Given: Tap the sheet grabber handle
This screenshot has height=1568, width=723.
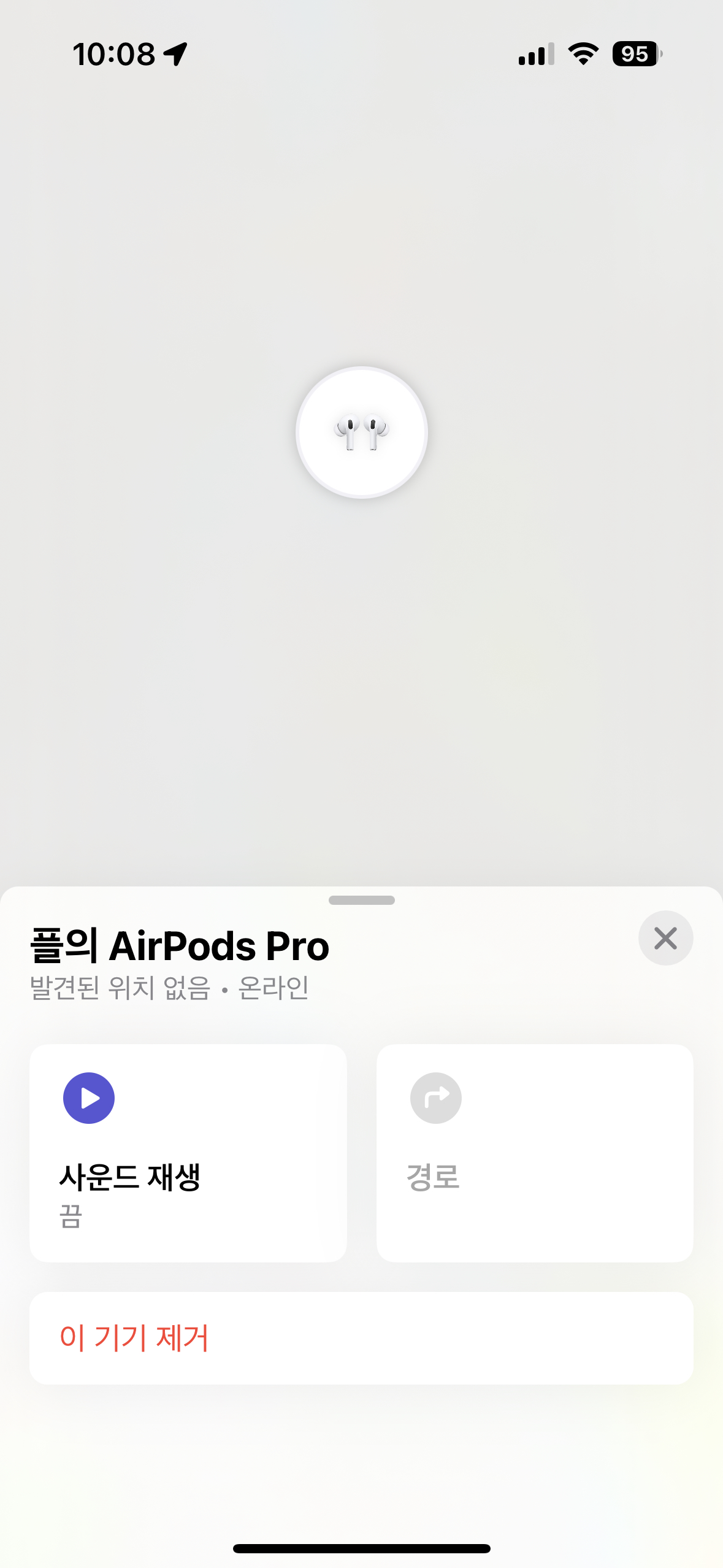Looking at the screenshot, I should click(x=362, y=900).
